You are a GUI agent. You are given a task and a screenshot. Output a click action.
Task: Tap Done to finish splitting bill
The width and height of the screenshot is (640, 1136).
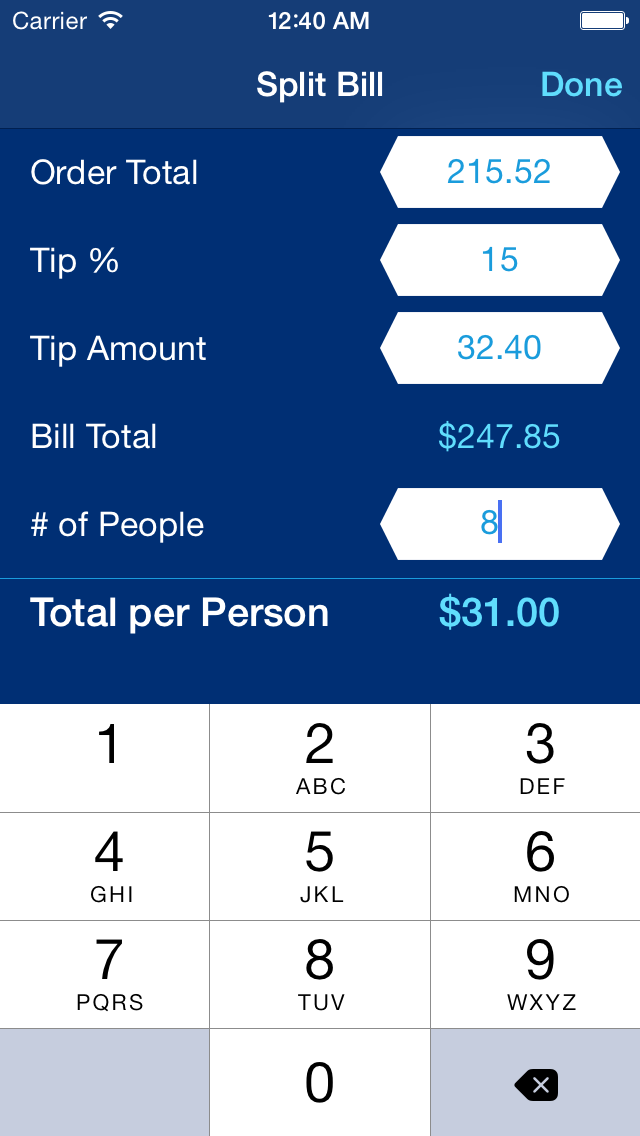point(581,85)
